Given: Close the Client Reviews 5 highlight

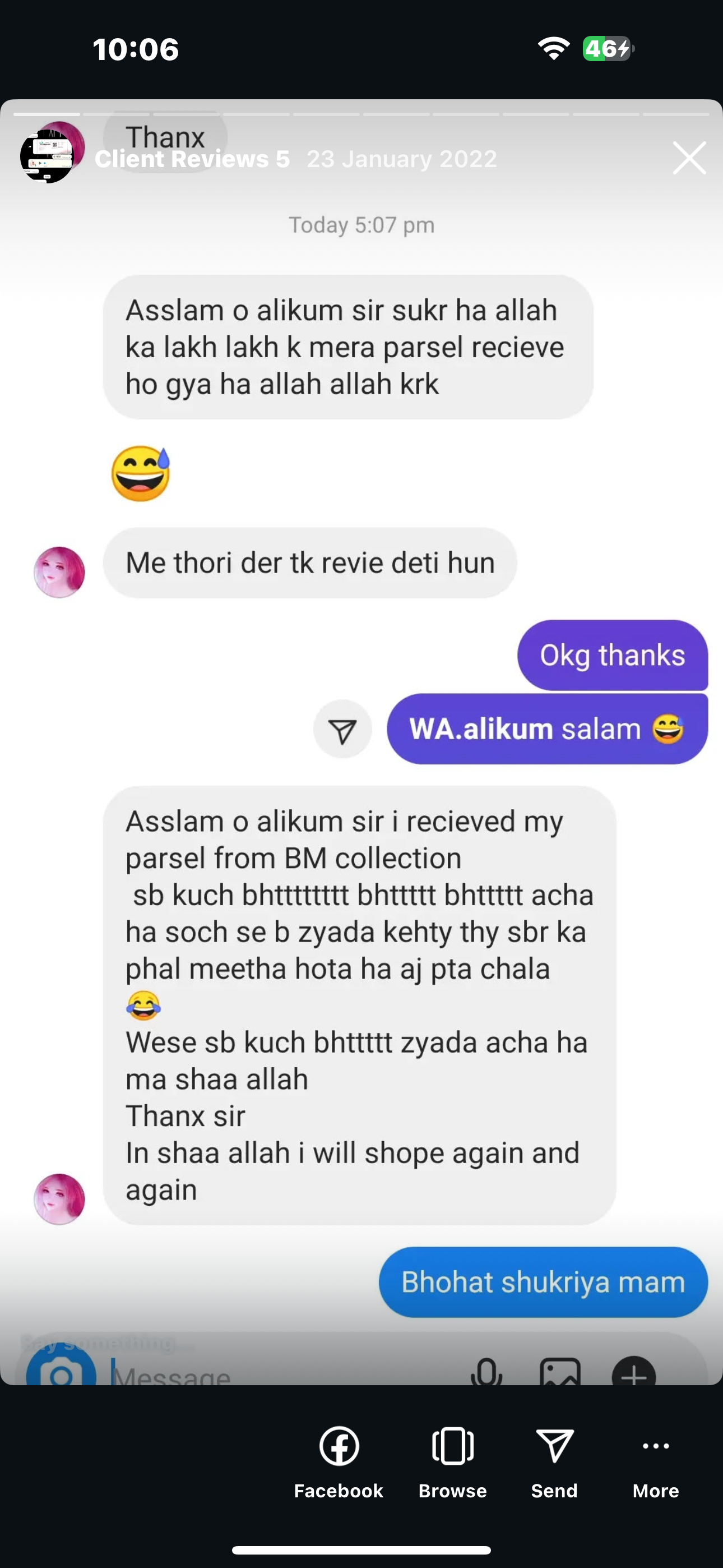Looking at the screenshot, I should click(x=689, y=158).
